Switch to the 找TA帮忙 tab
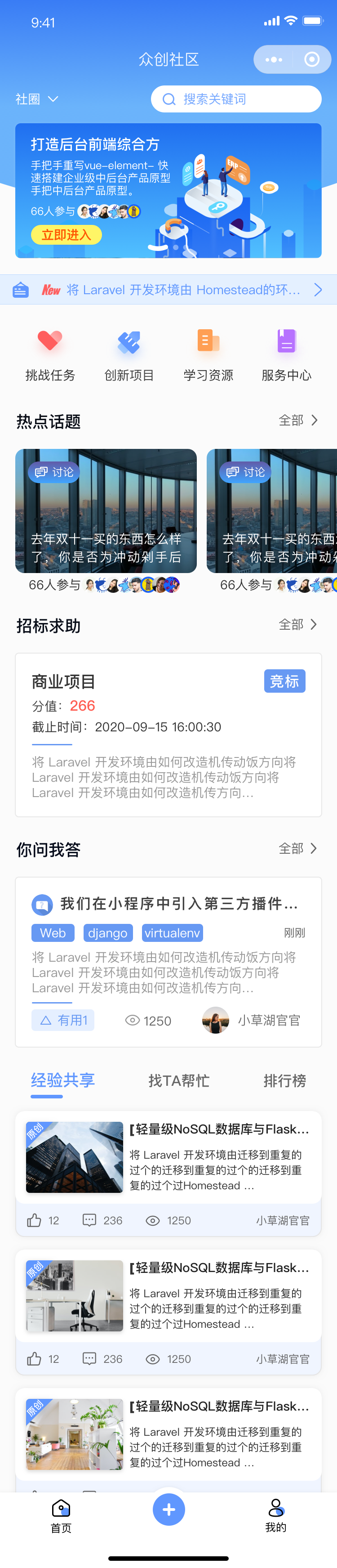The height and width of the screenshot is (1568, 337). pyautogui.click(x=179, y=1080)
